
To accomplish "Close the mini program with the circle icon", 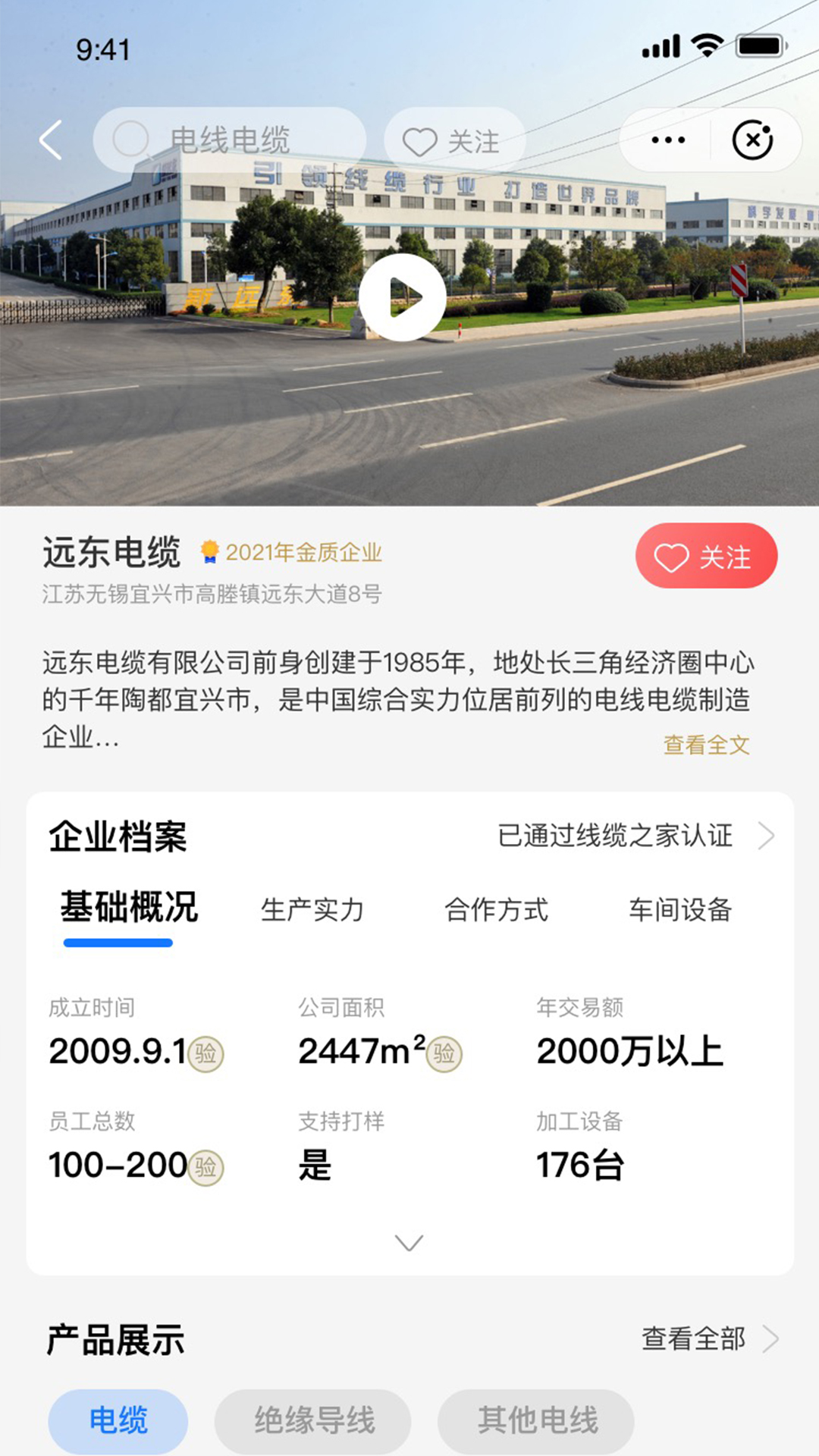I will pyautogui.click(x=752, y=140).
